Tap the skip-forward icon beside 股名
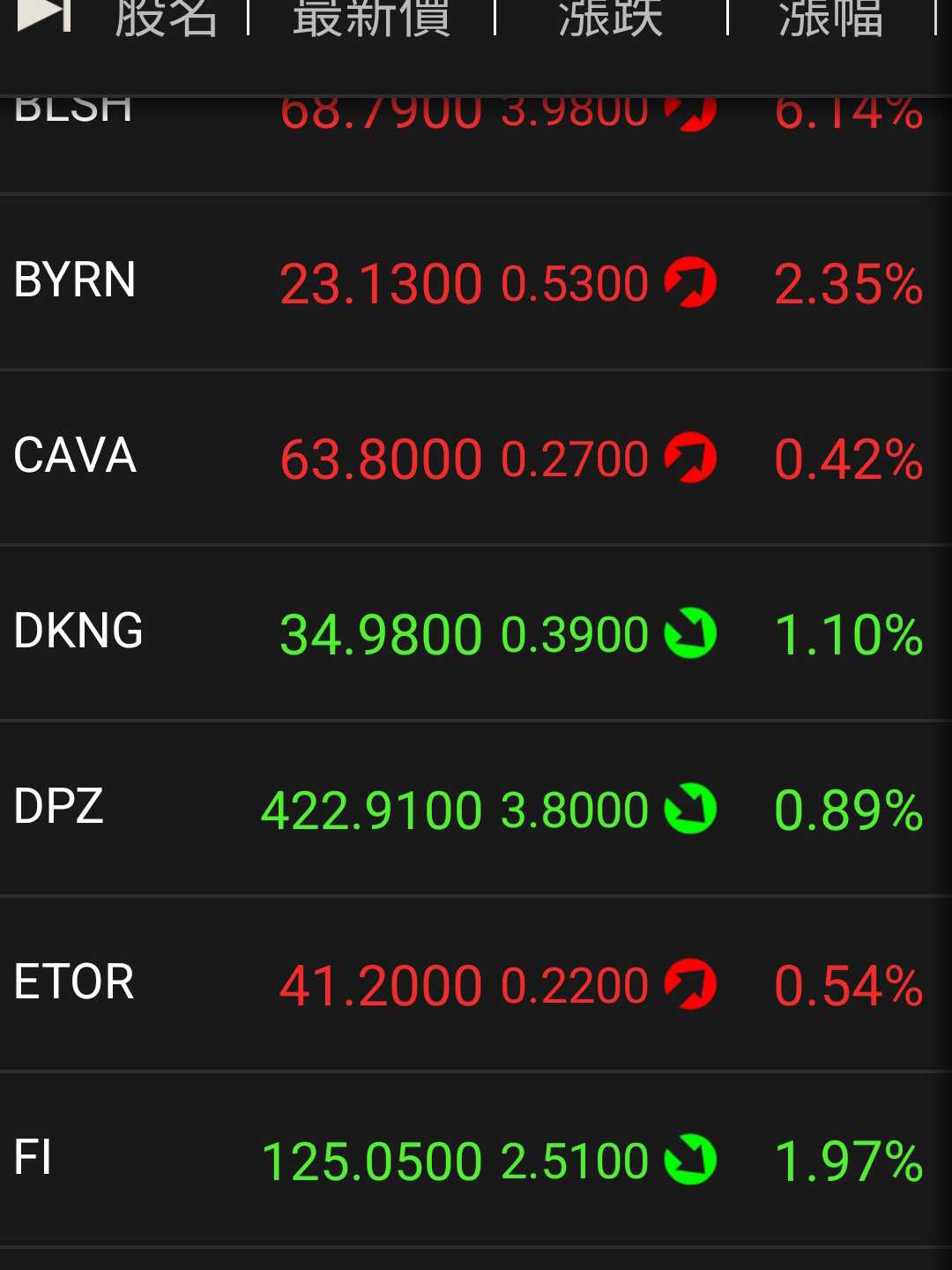 pyautogui.click(x=44, y=14)
